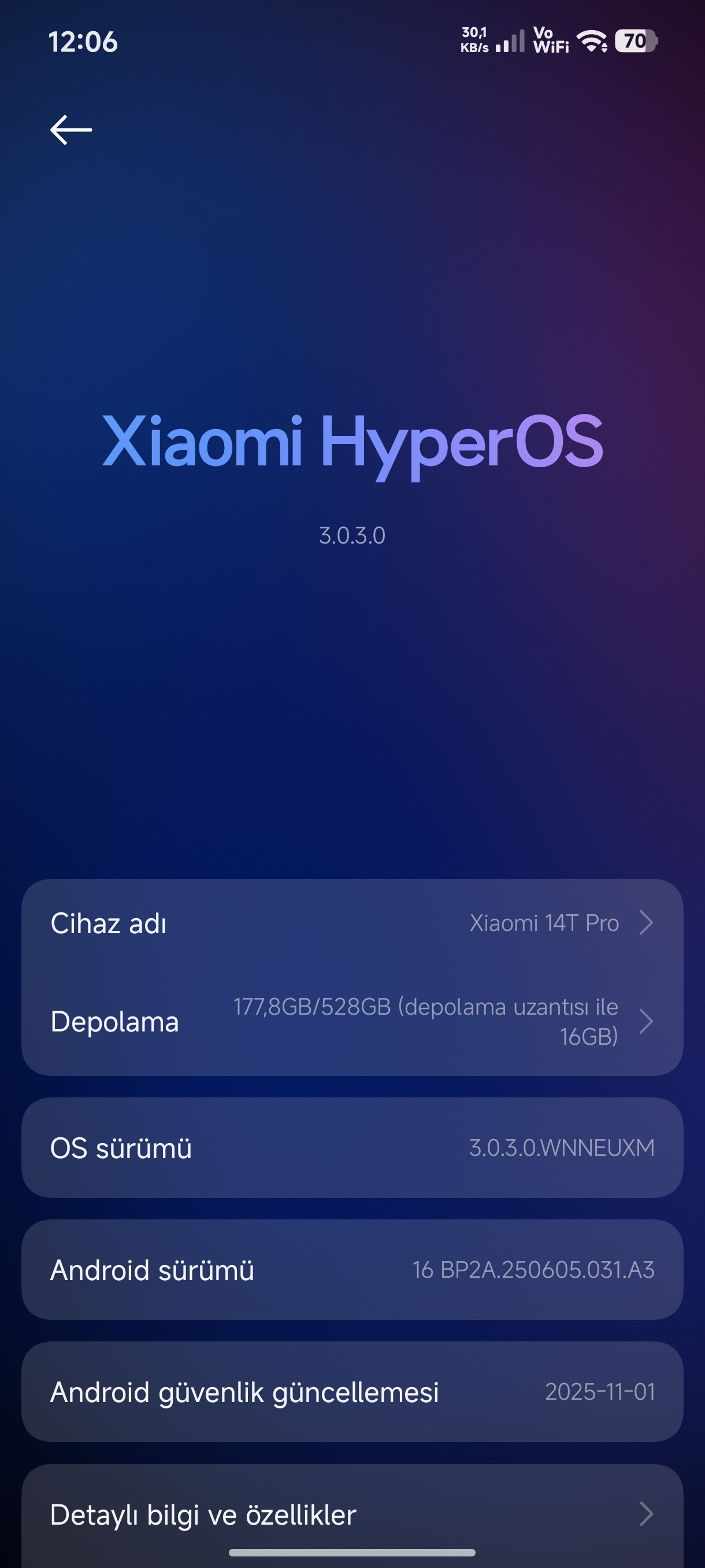Tap the Android sürümü row

(x=351, y=1270)
